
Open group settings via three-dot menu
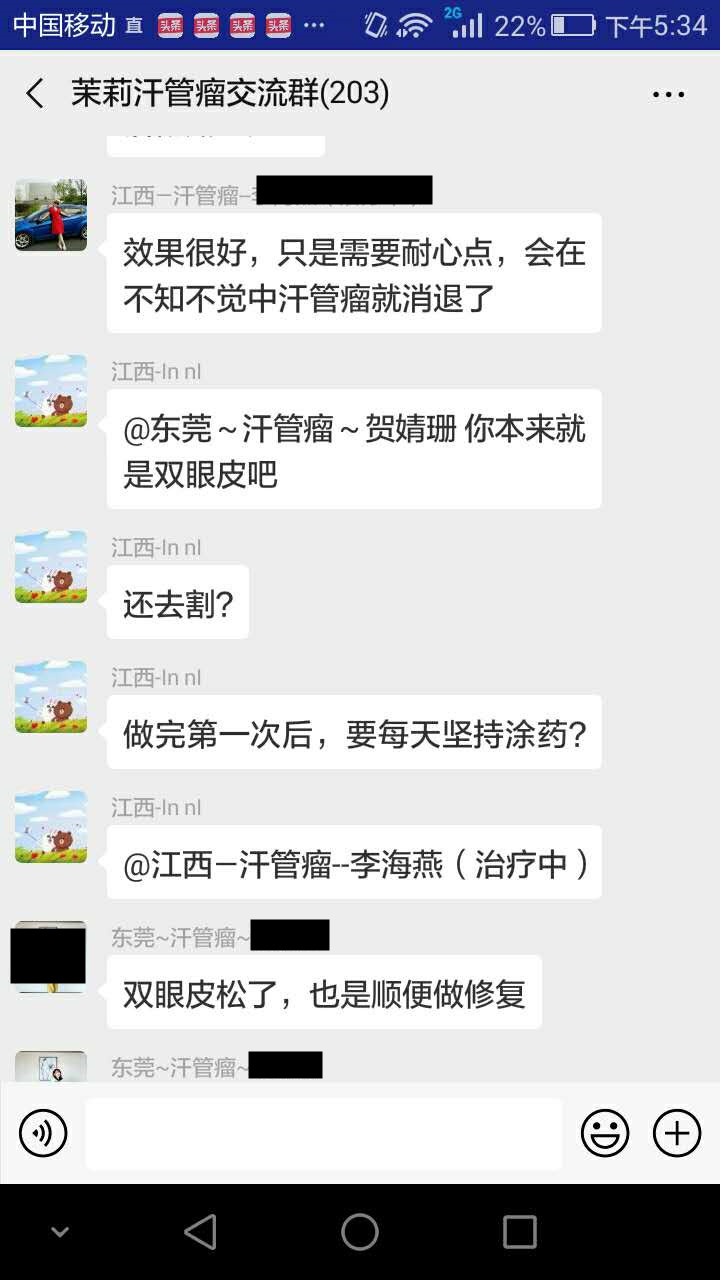pos(667,93)
